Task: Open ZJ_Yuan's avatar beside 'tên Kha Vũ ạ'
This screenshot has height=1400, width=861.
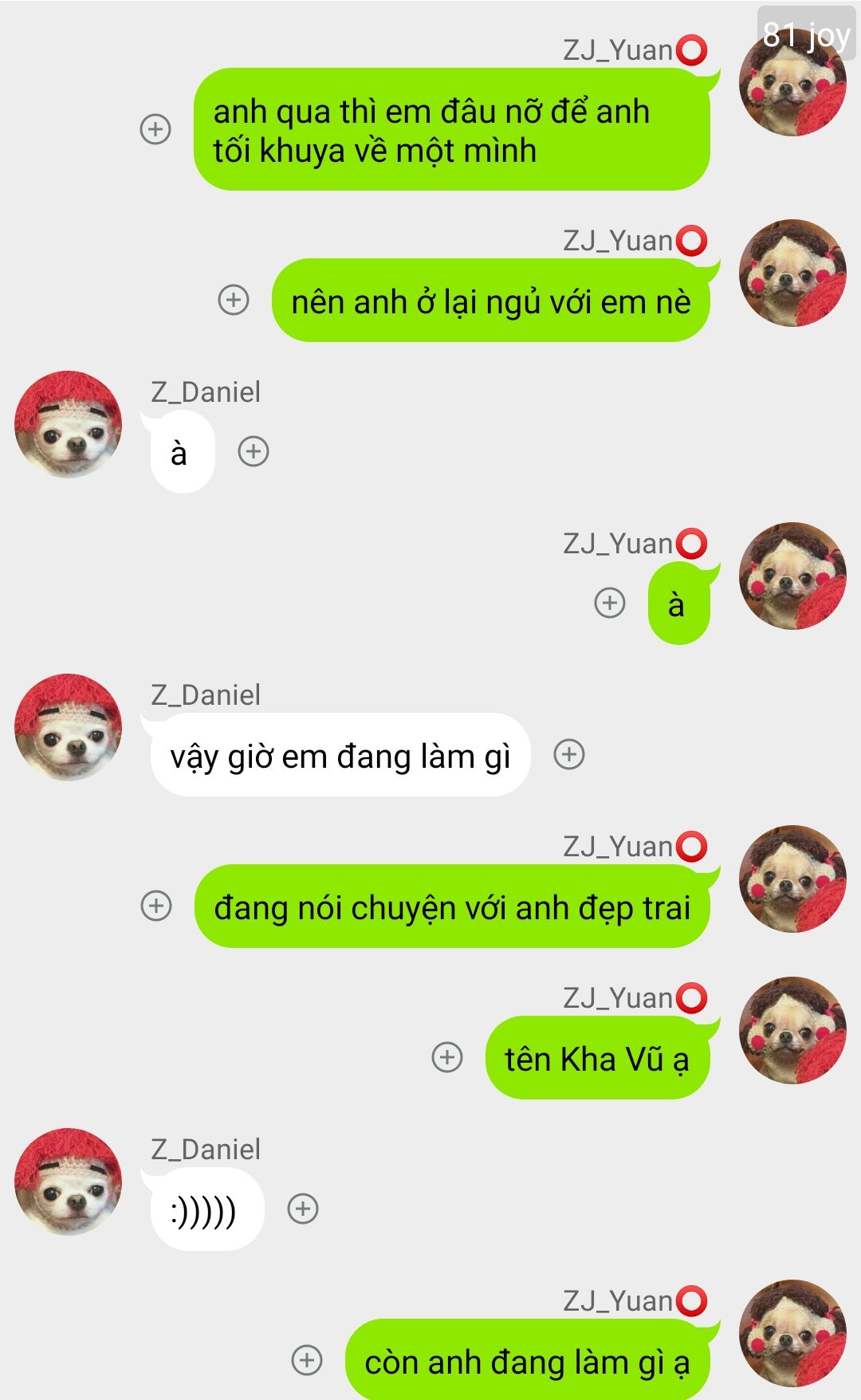Action: (792, 1030)
